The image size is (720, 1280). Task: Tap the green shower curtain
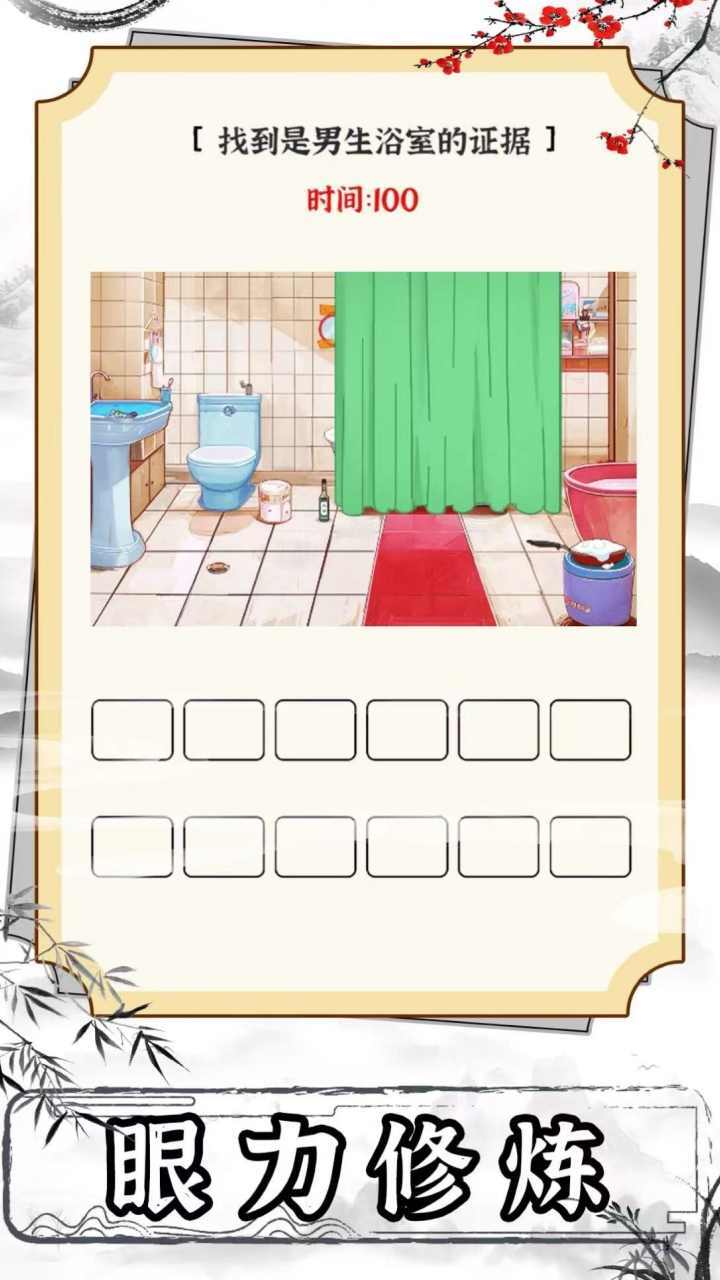pos(447,390)
